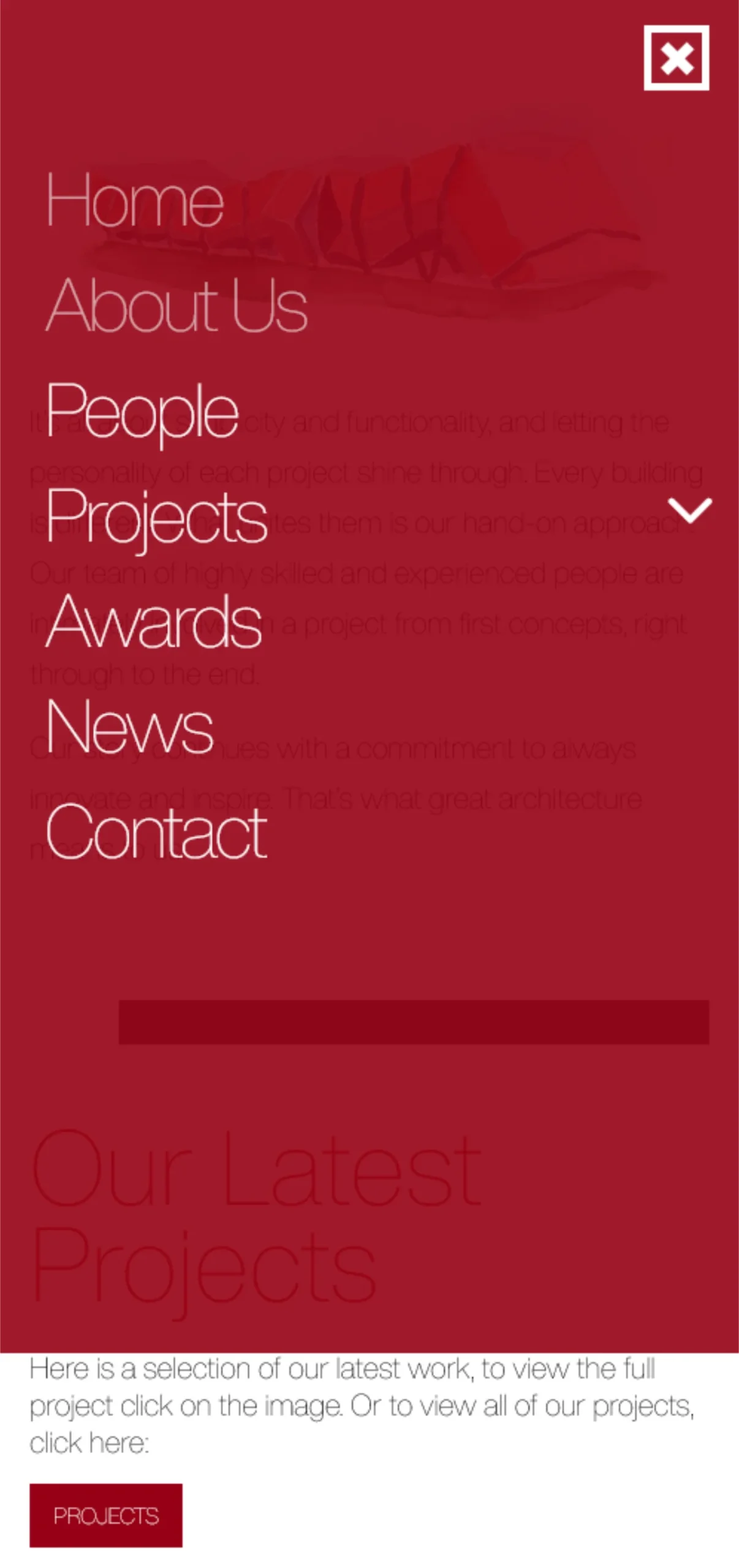This screenshot has height=1568, width=739.
Task: Tap the red PROJECTS button
Action: point(106,1515)
